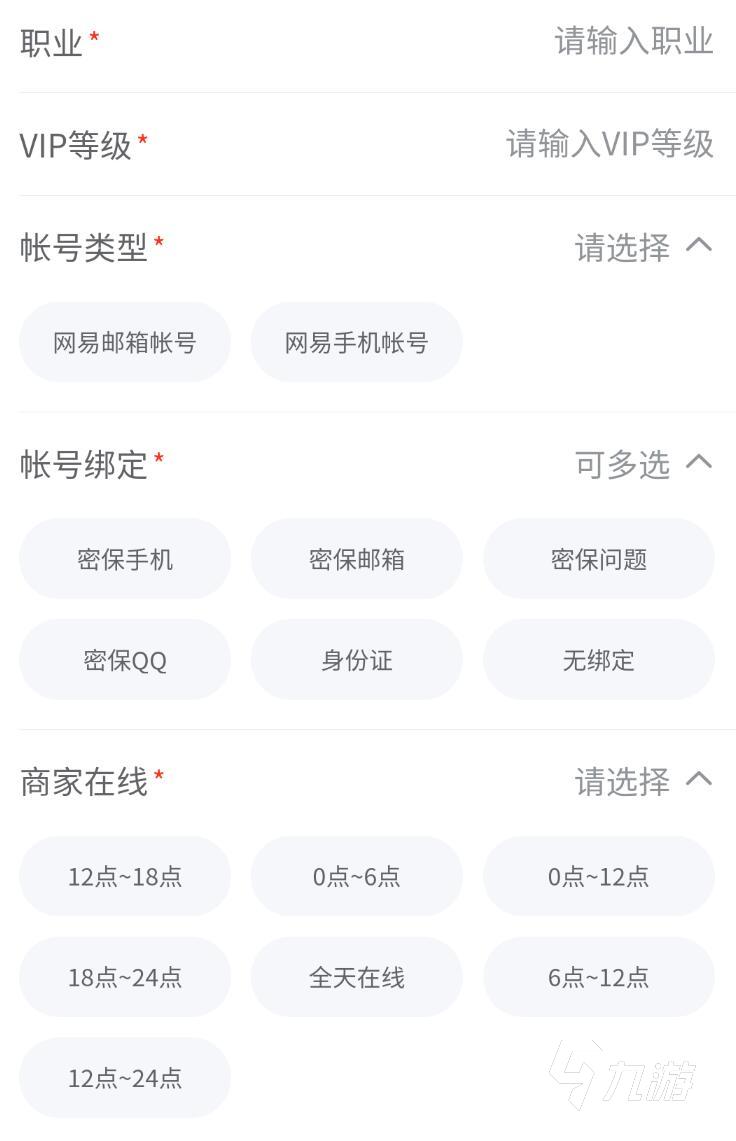Image resolution: width=736 pixels, height=1141 pixels.
Task: Select 12点~18点 online time
Action: 125,877
